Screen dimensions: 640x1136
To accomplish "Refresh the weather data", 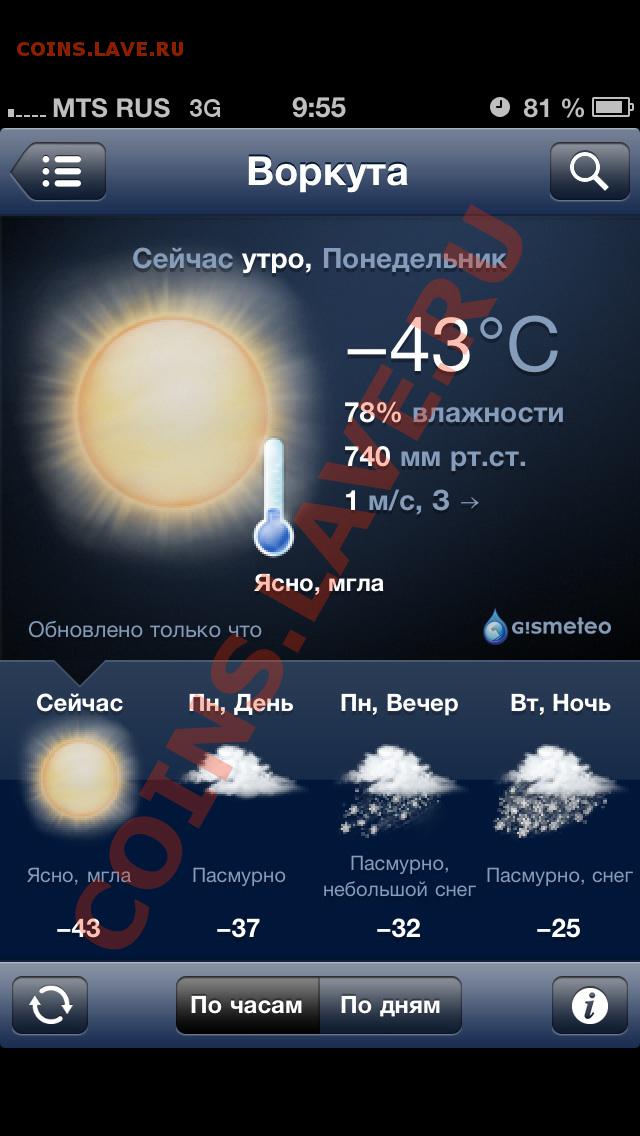I will (50, 1005).
